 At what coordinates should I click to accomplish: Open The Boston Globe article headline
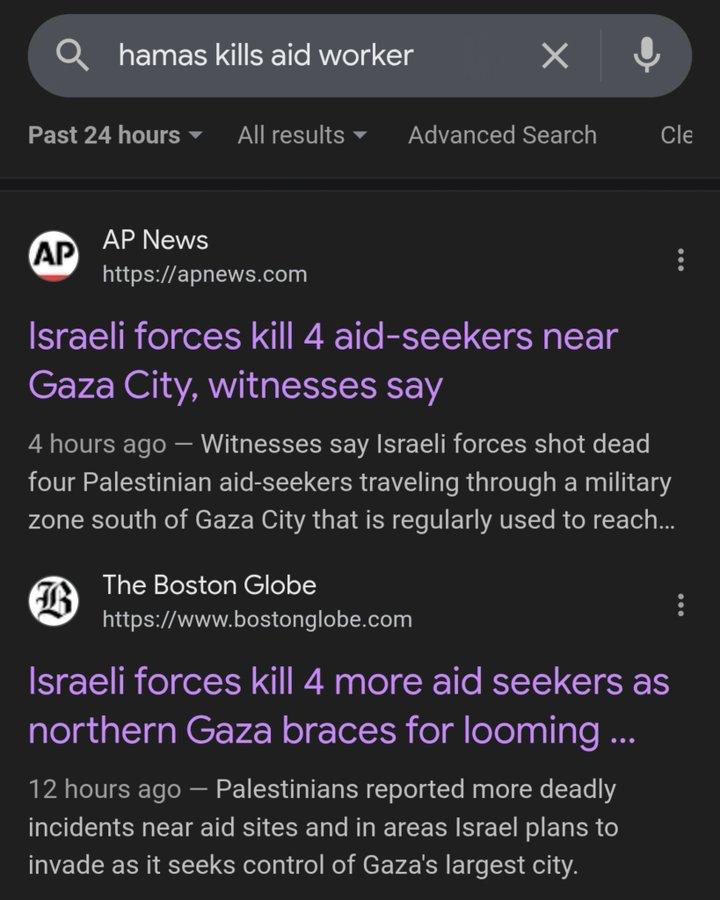(x=349, y=705)
